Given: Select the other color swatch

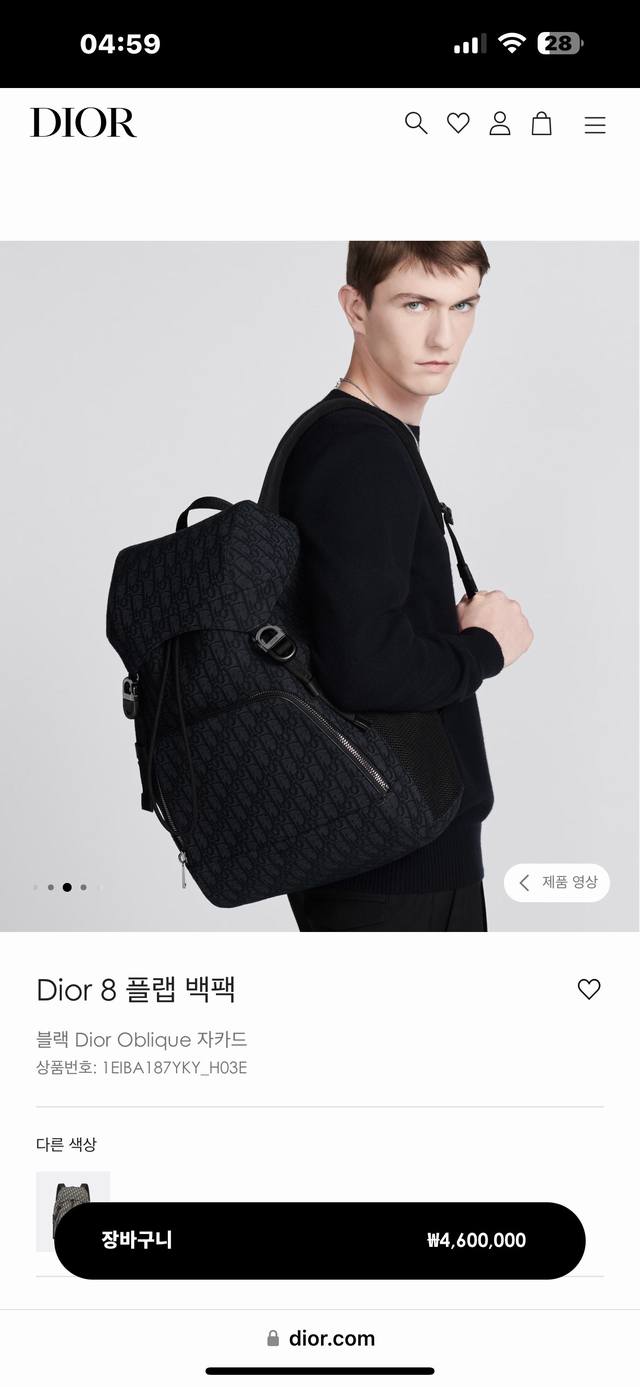Looking at the screenshot, I should click(x=73, y=1186).
